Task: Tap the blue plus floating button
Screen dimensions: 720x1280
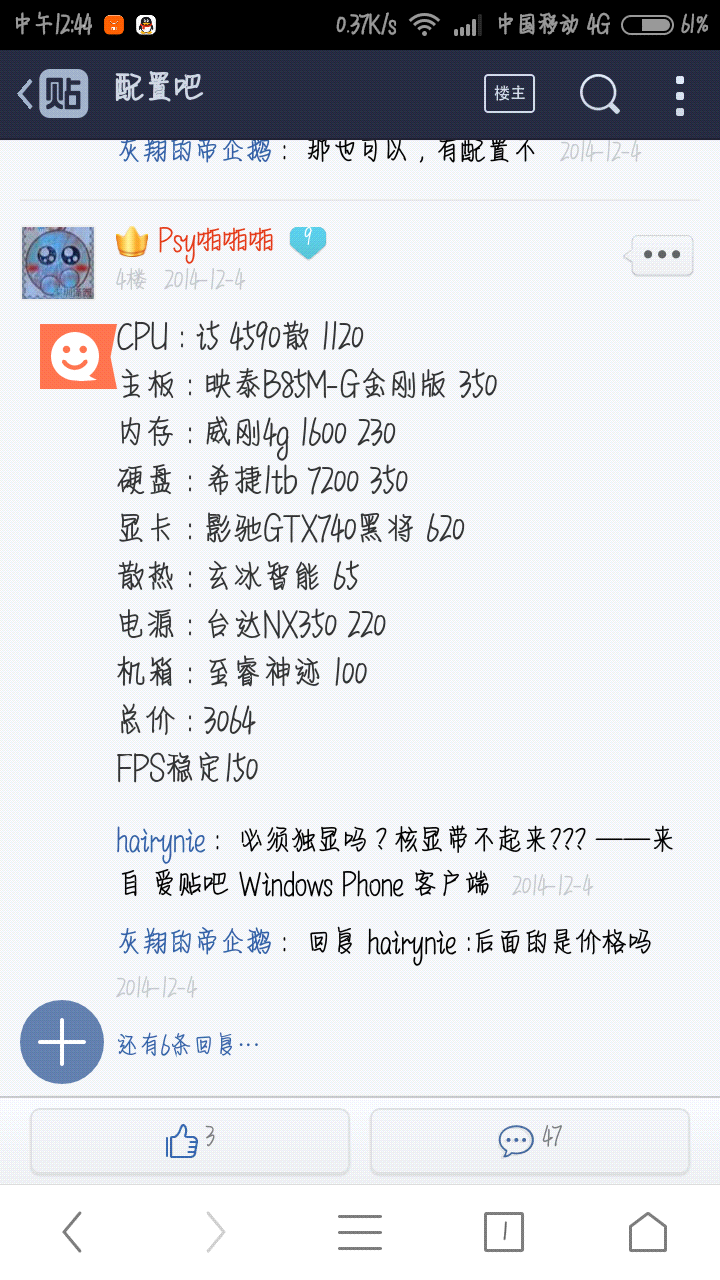Action: coord(62,1042)
